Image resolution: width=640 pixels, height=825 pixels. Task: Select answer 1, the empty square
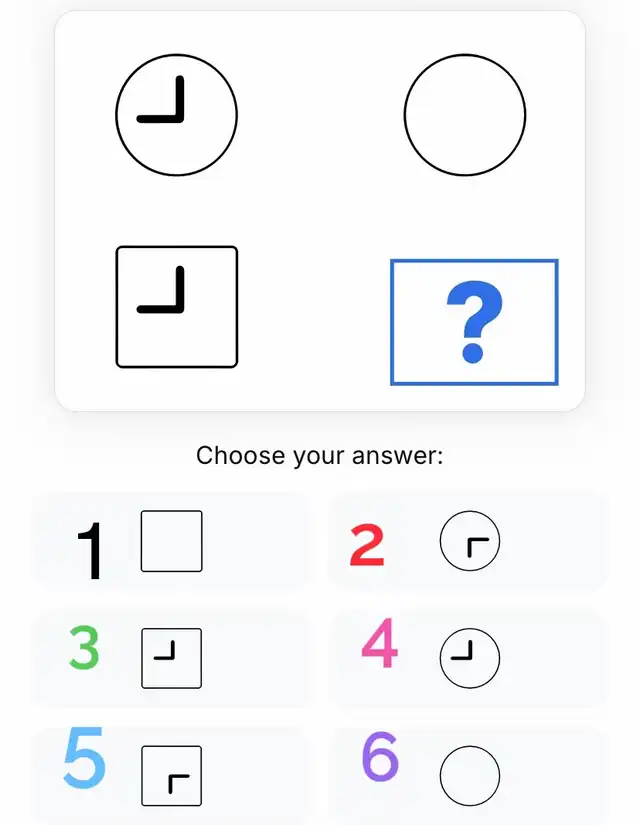coord(171,542)
